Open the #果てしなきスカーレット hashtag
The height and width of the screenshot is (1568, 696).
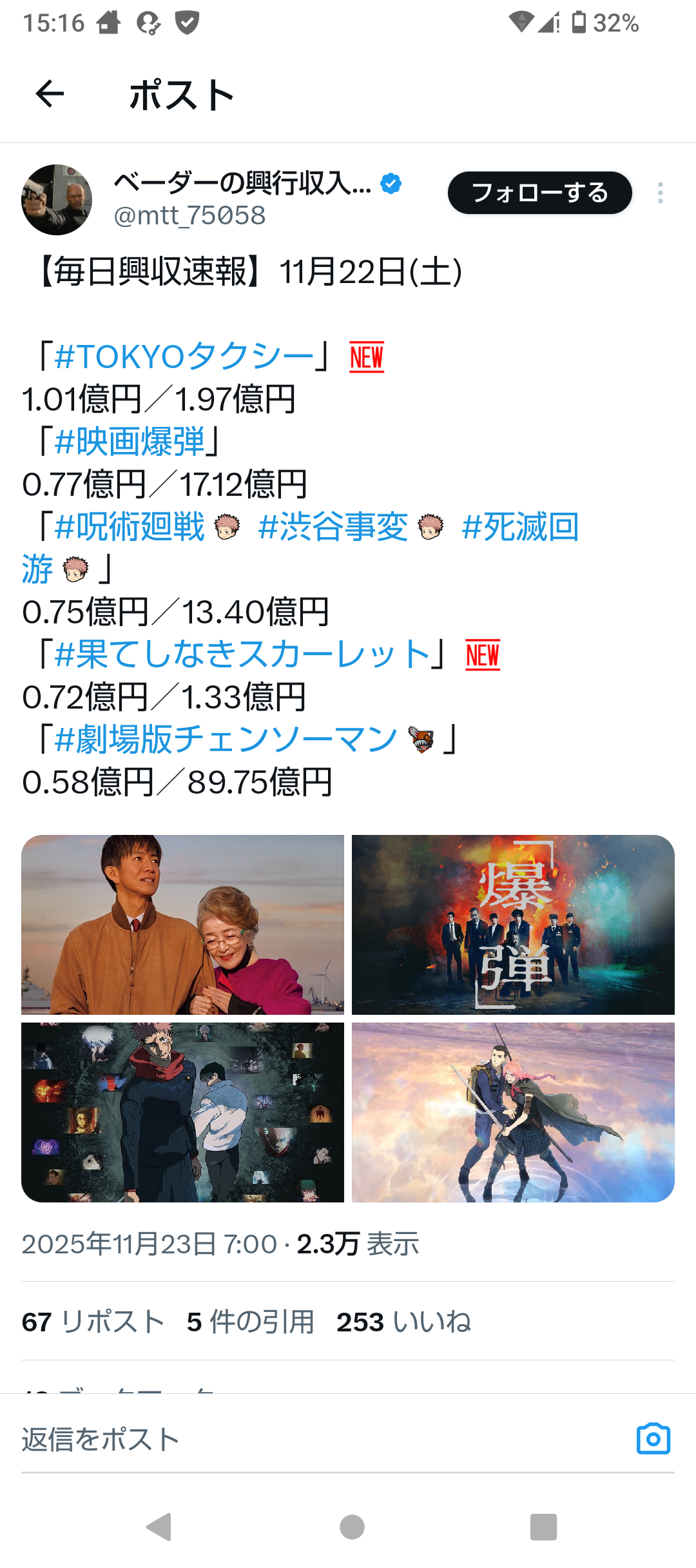point(242,654)
